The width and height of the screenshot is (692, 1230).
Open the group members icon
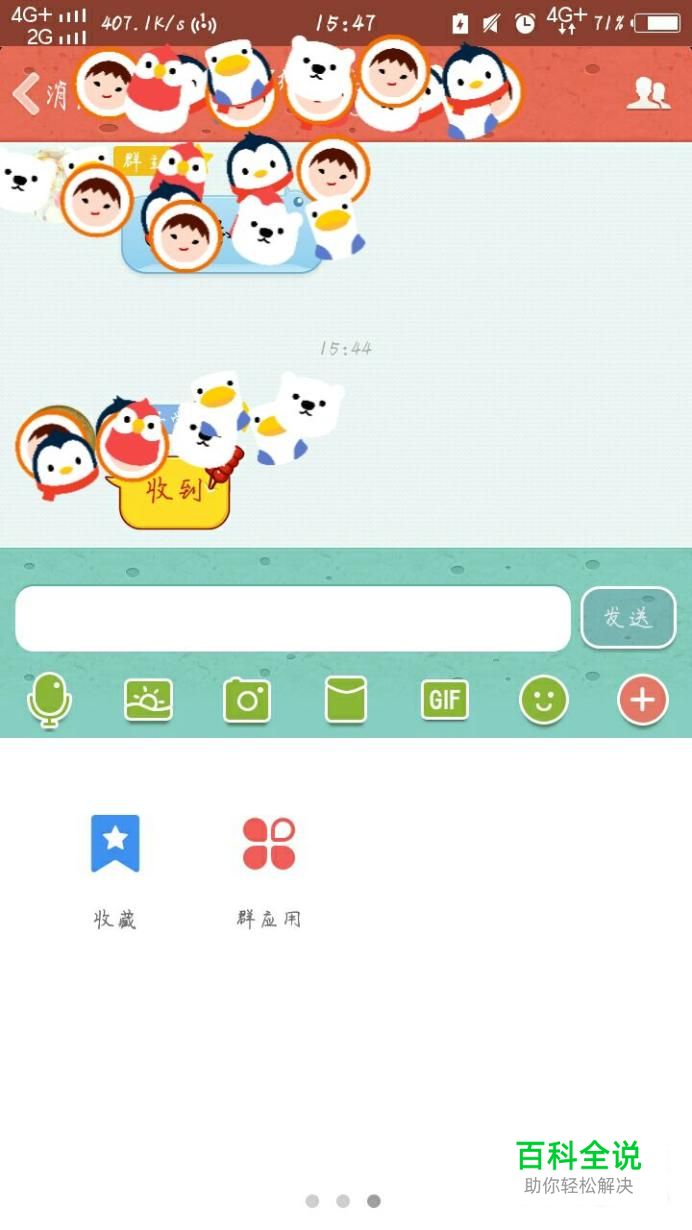tap(648, 94)
